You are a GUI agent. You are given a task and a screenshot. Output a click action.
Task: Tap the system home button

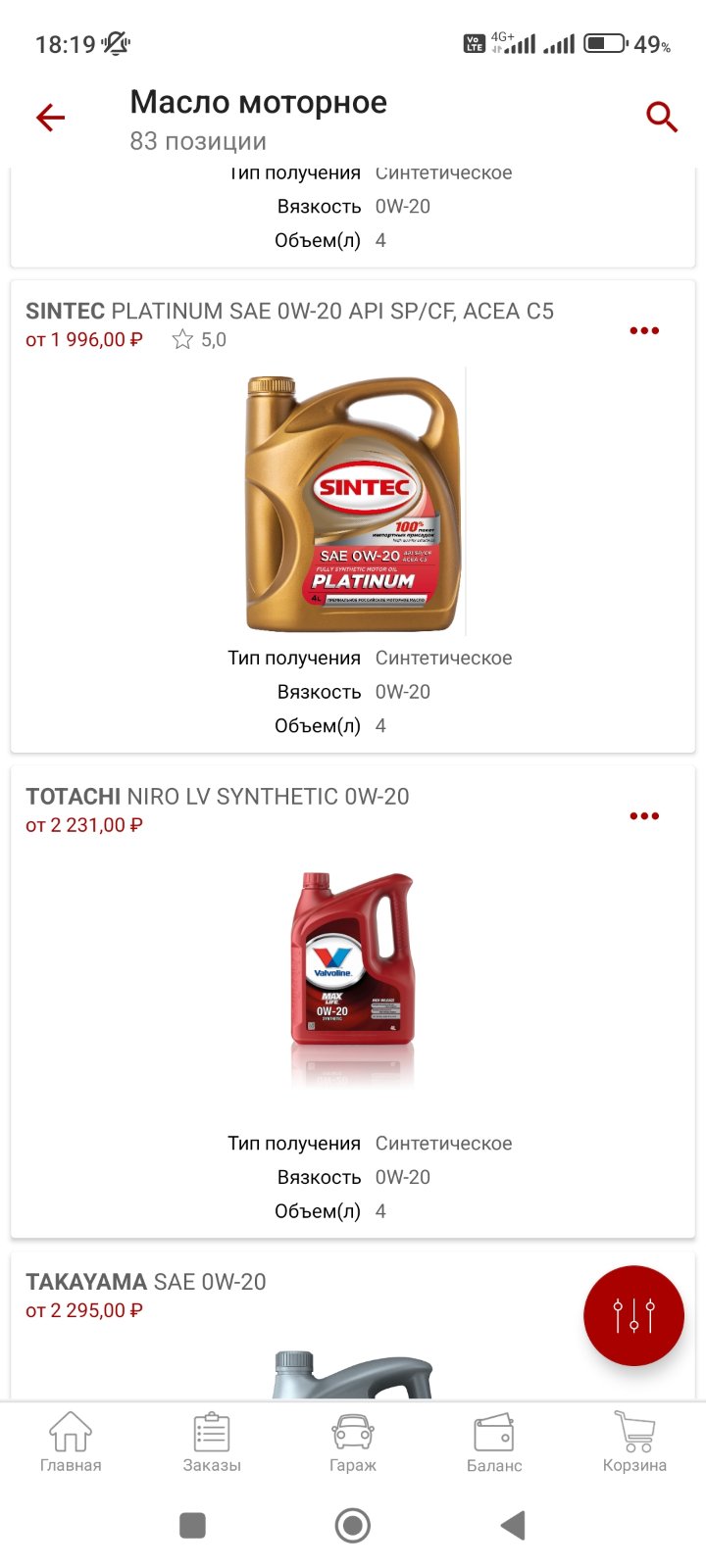click(353, 1525)
